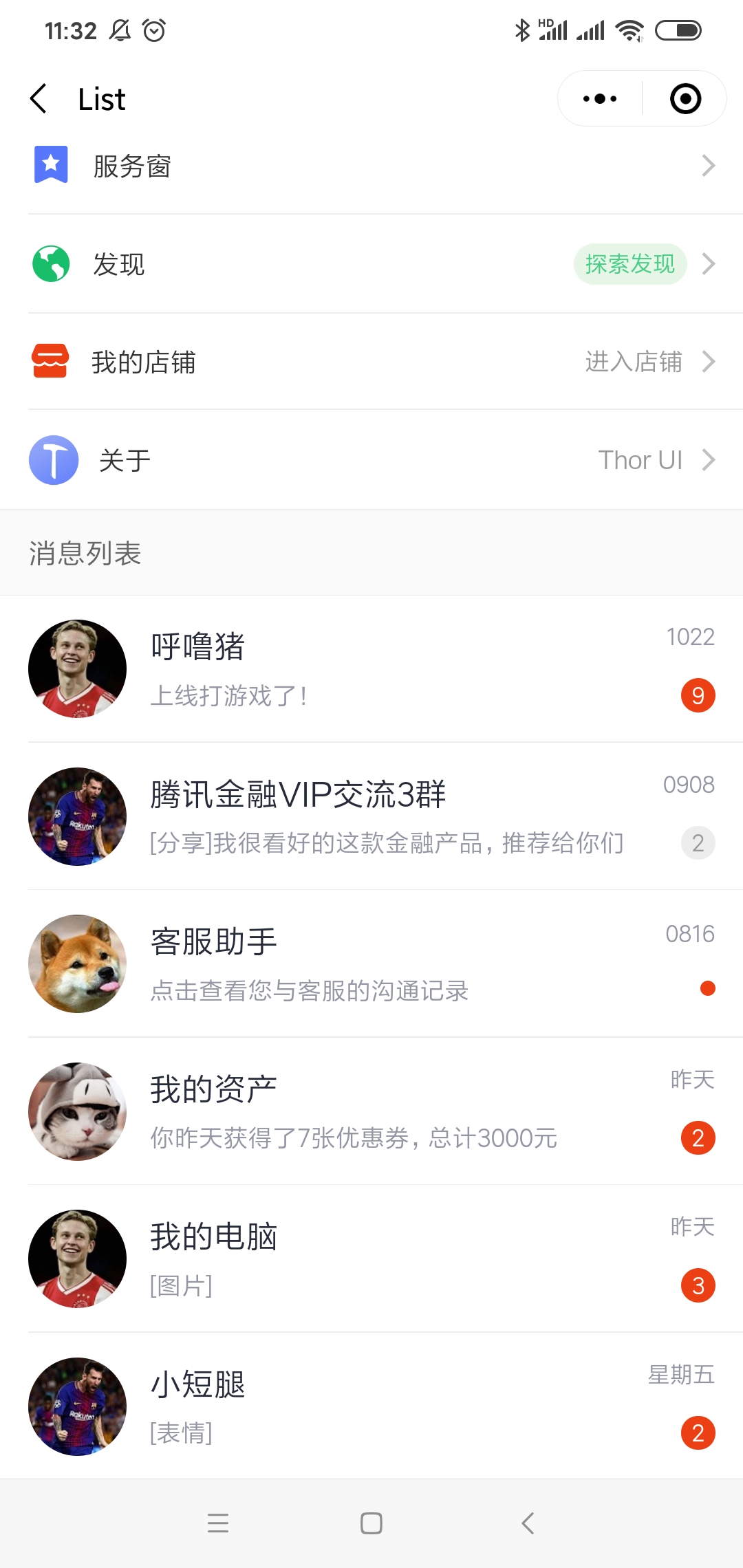Tap the red badge 9 on 呼噜猪

[698, 695]
